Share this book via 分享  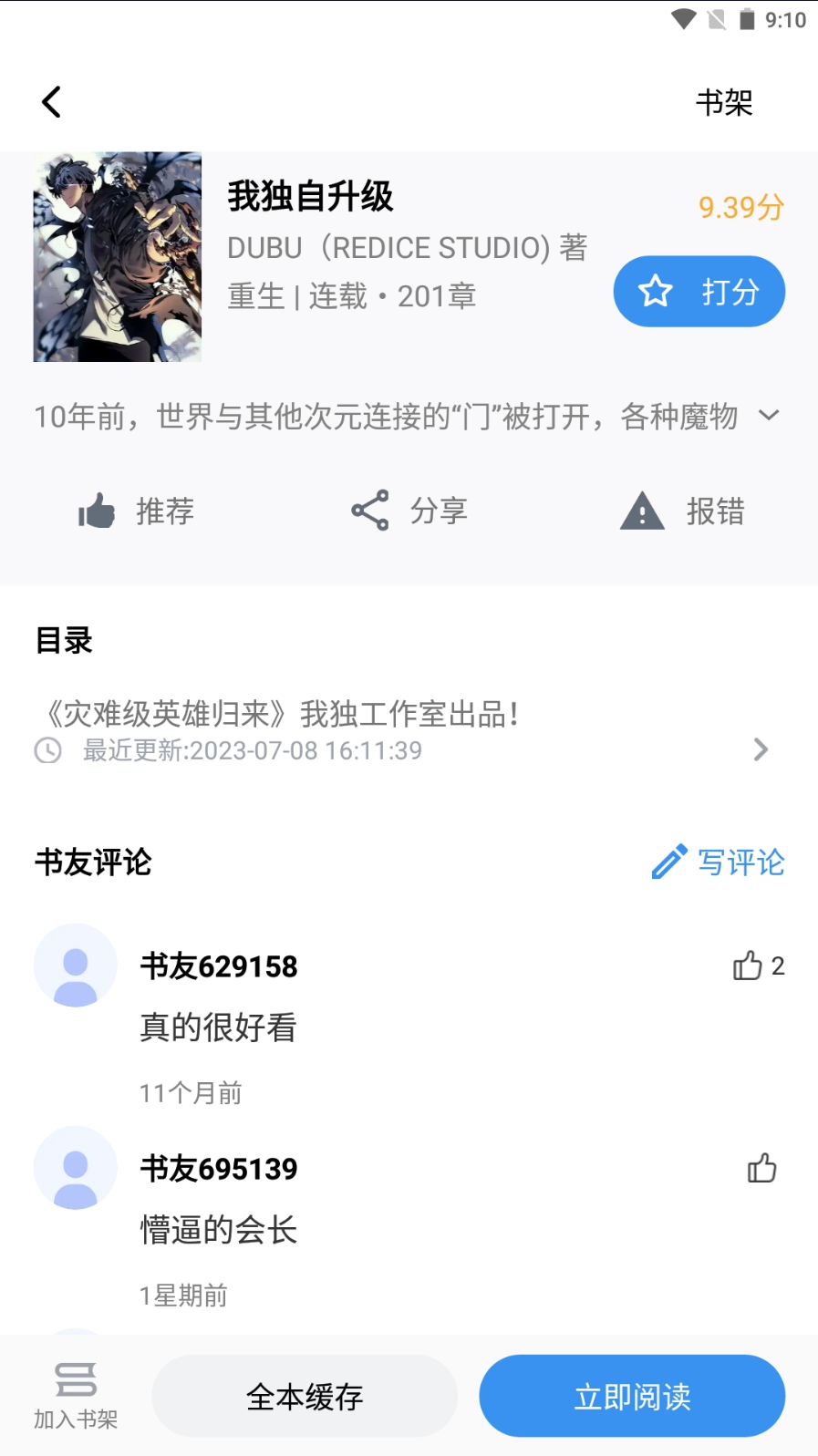409,511
